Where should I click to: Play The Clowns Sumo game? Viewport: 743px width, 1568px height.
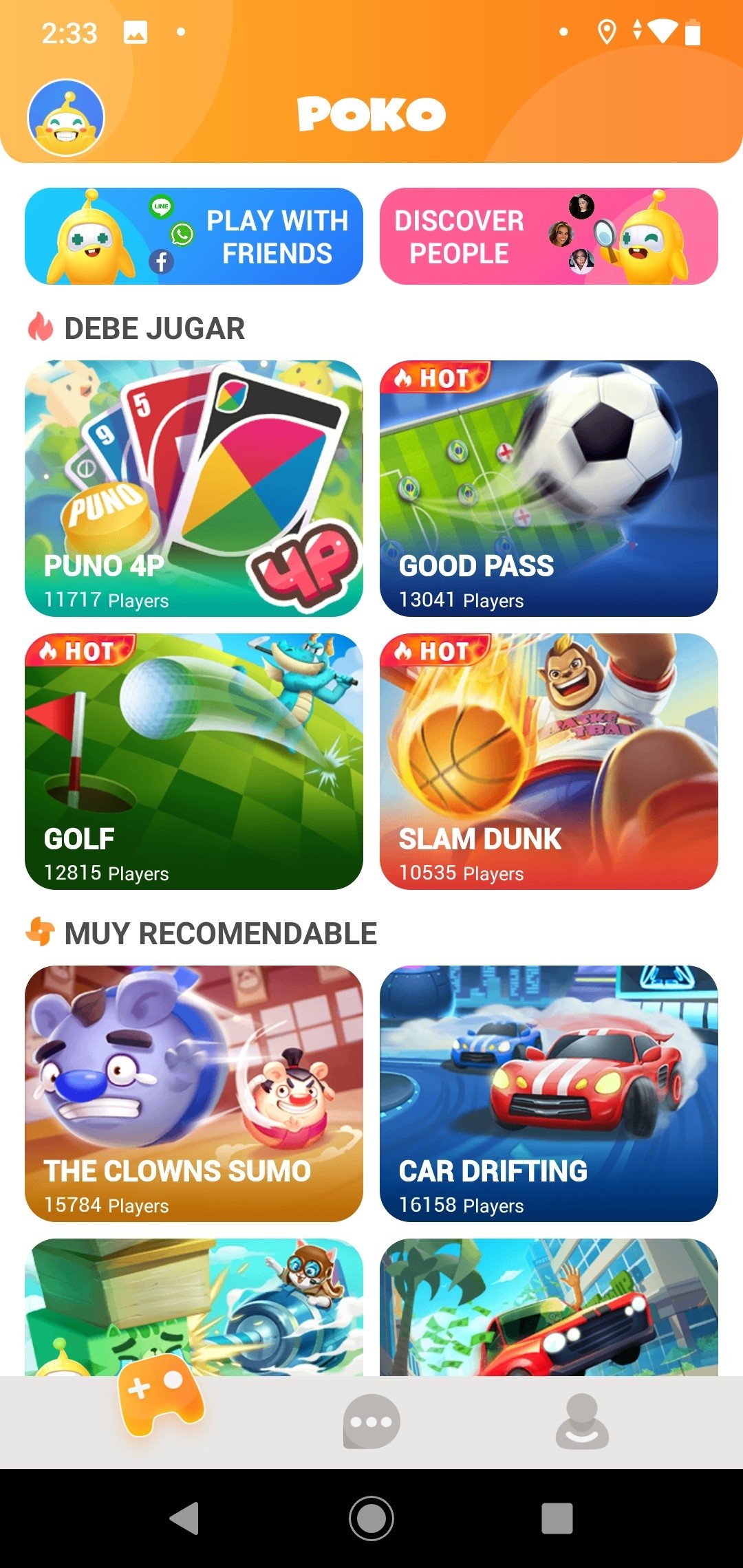click(193, 1093)
